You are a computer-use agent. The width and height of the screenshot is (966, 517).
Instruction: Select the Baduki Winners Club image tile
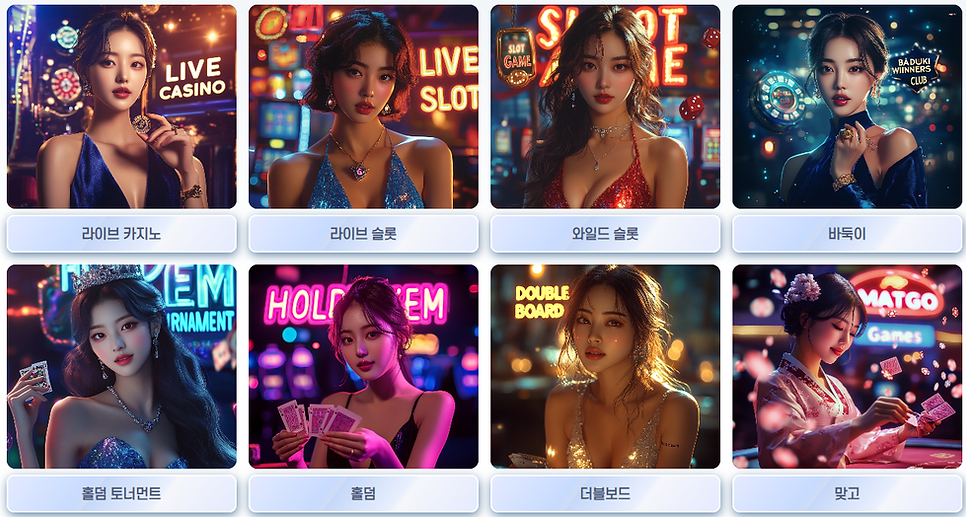pos(846,107)
